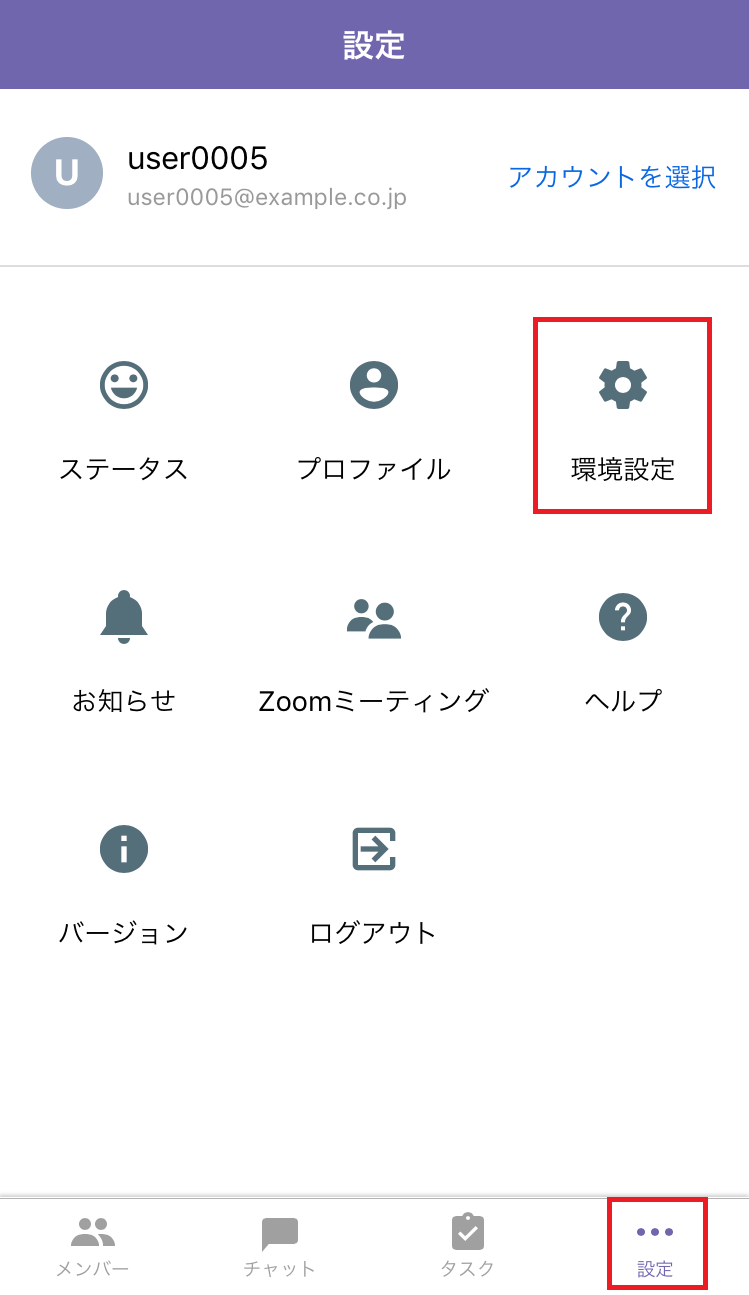Open the ヘルプ help page
Image resolution: width=749 pixels, height=1295 pixels.
tap(623, 651)
